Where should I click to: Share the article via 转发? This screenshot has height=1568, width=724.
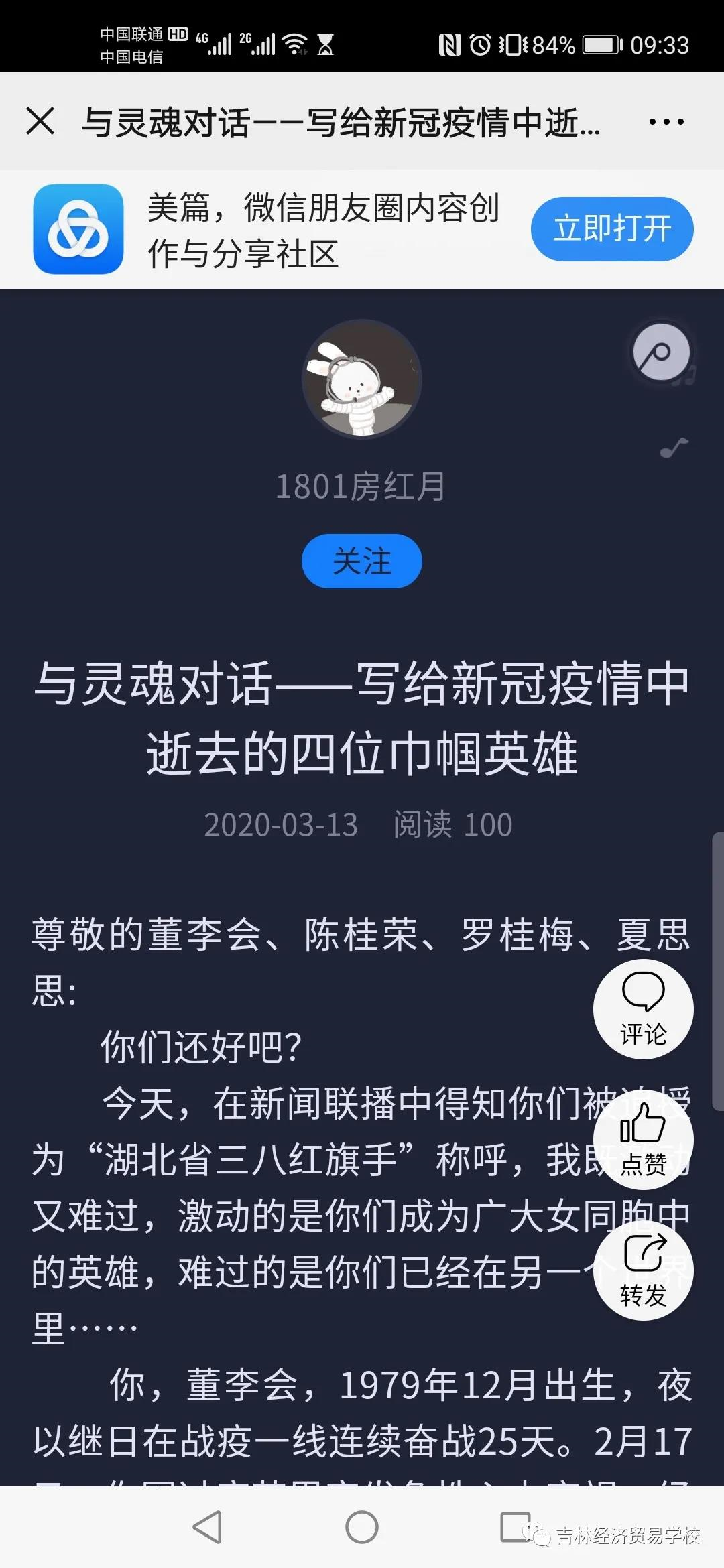(x=643, y=1270)
